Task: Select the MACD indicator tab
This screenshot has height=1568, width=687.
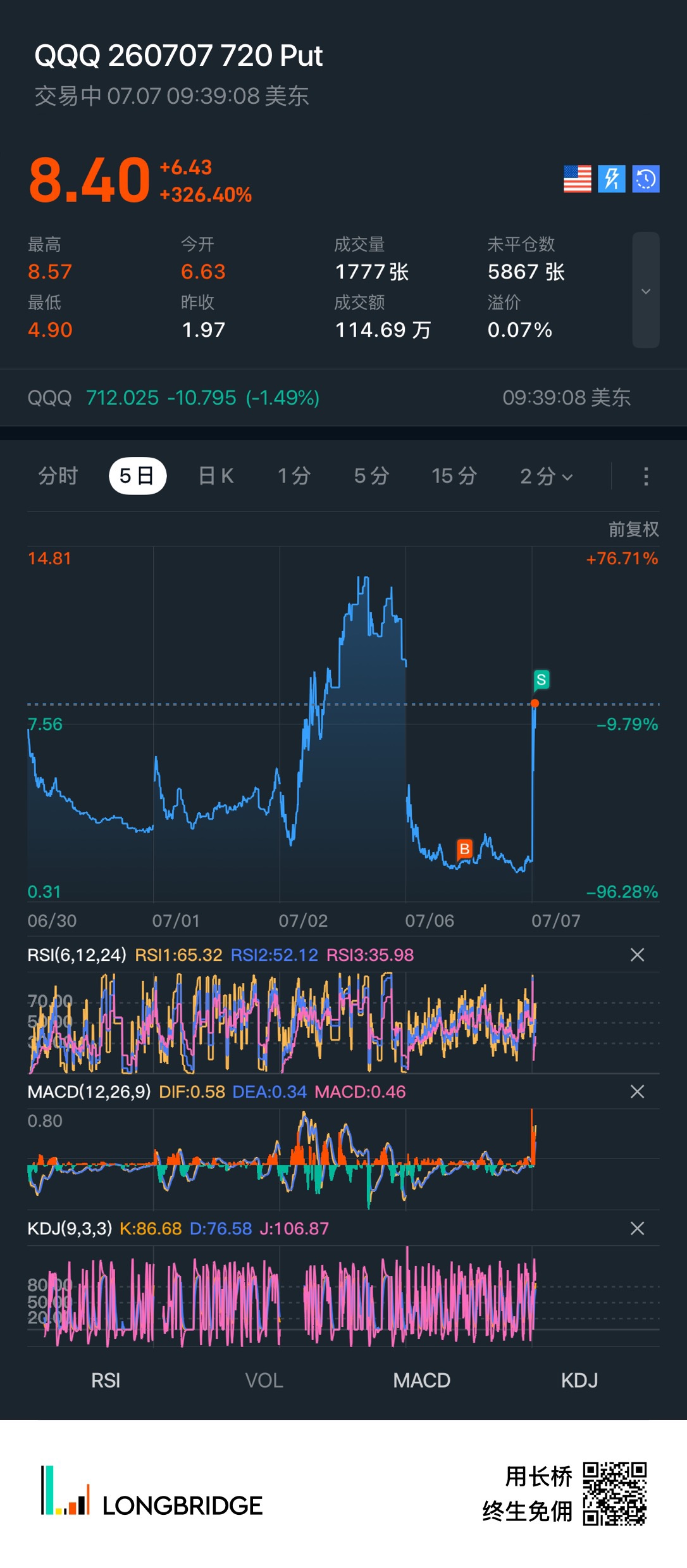Action: tap(422, 1380)
